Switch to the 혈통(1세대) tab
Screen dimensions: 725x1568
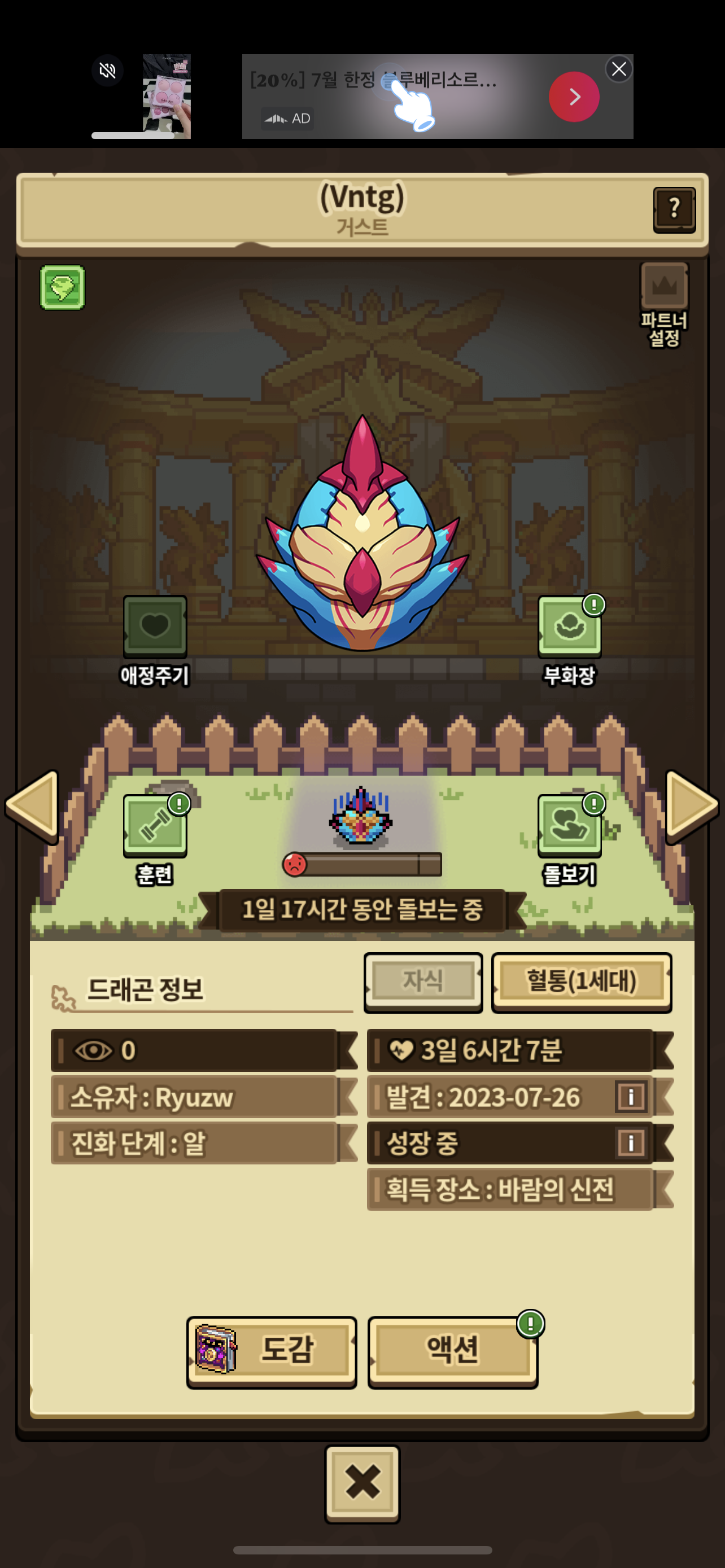tap(582, 982)
